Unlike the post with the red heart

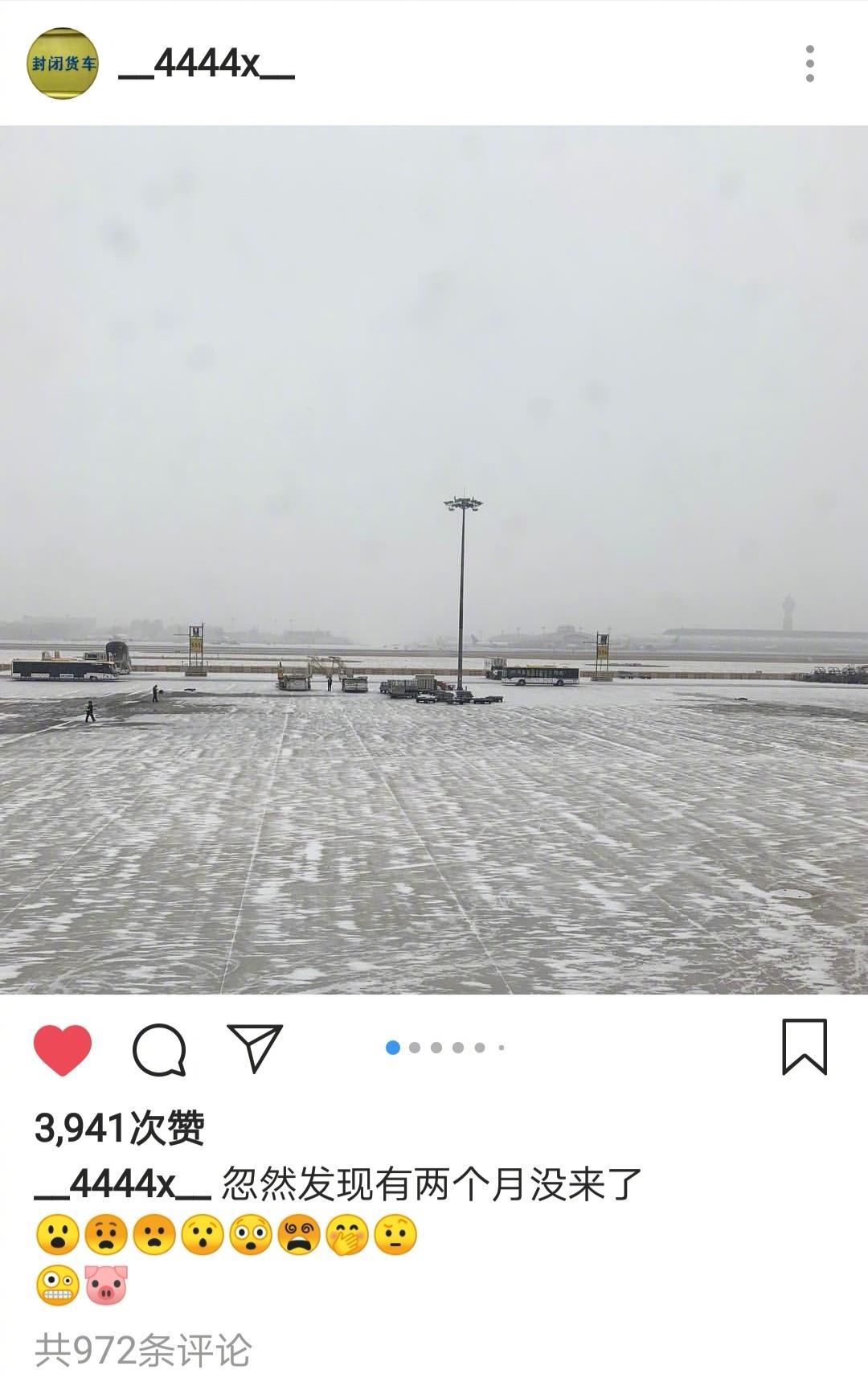[63, 1049]
